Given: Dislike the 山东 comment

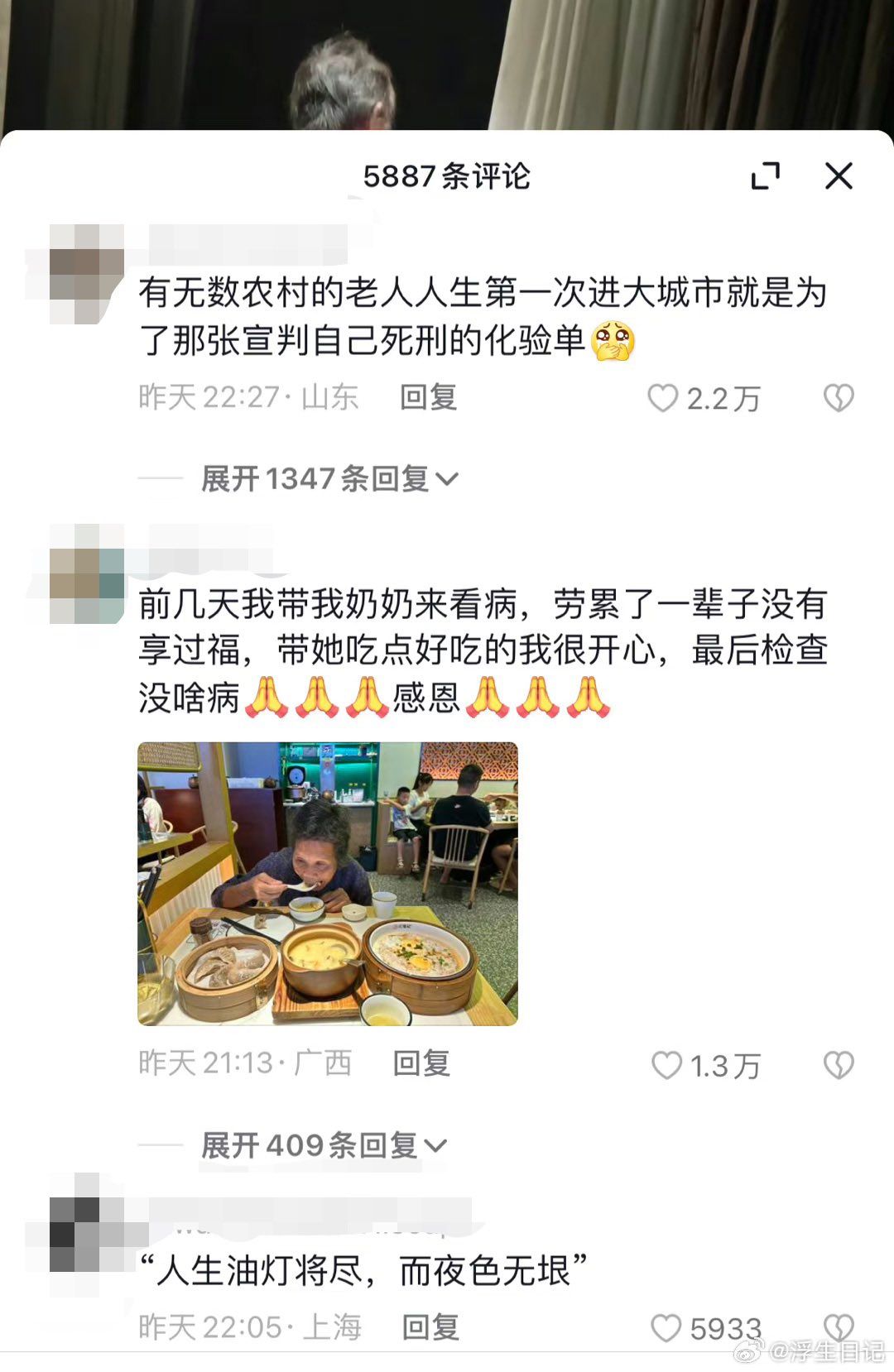Looking at the screenshot, I should (x=838, y=398).
